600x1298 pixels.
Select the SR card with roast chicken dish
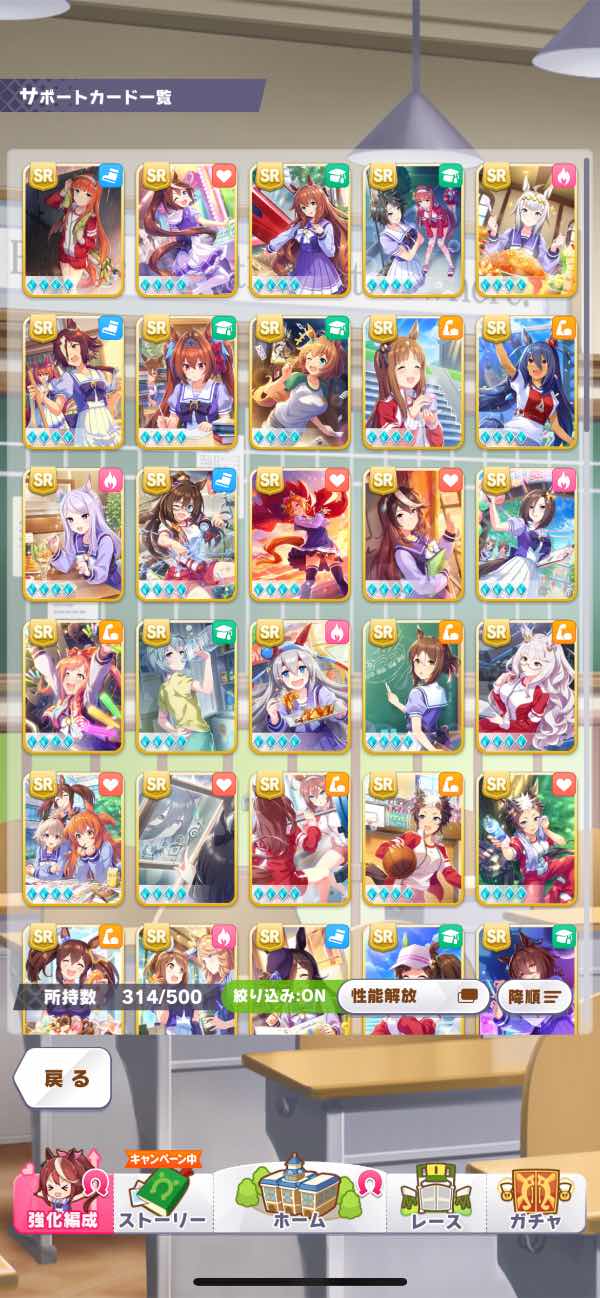[x=527, y=230]
